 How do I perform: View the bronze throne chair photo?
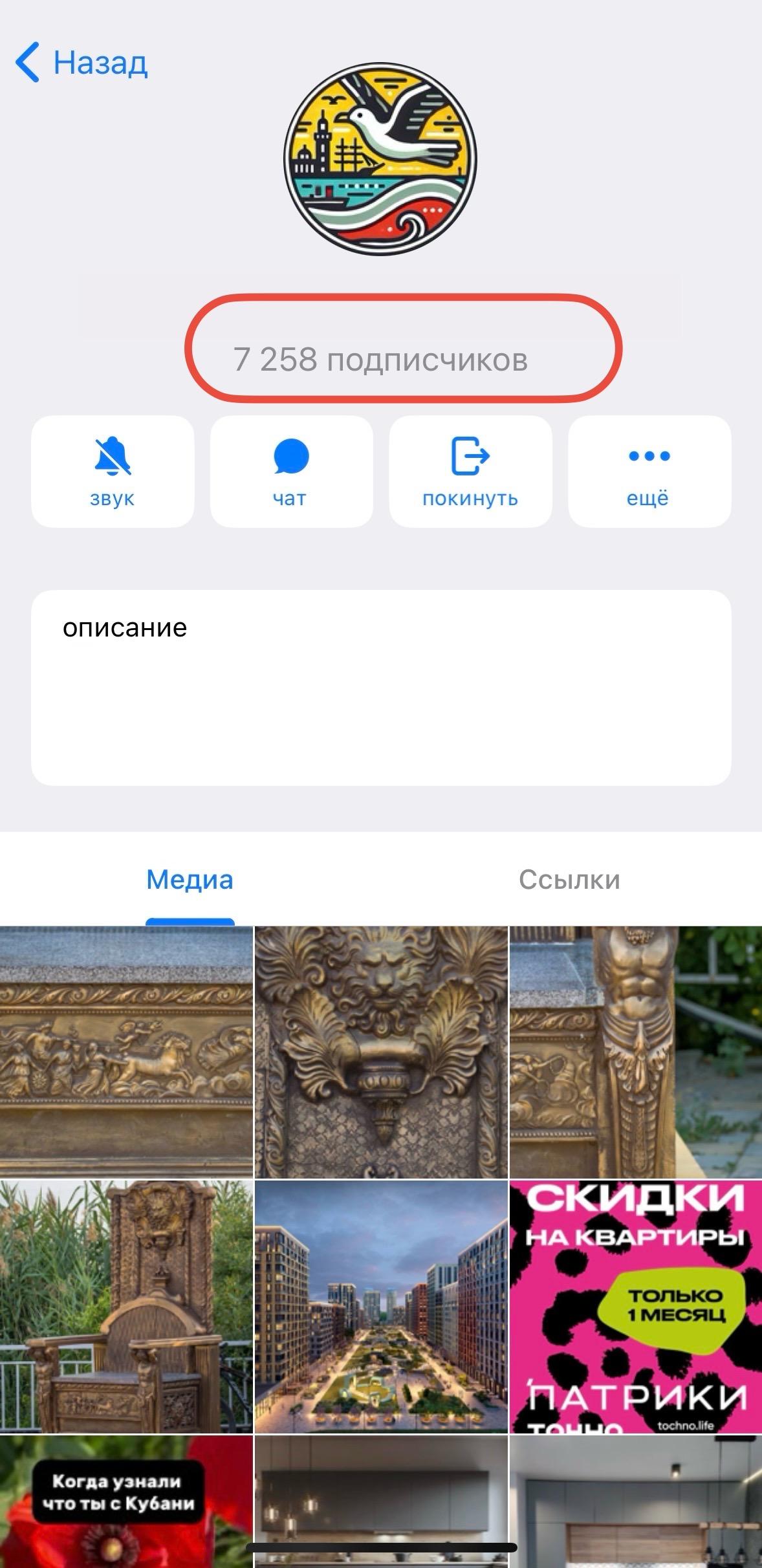126,1305
